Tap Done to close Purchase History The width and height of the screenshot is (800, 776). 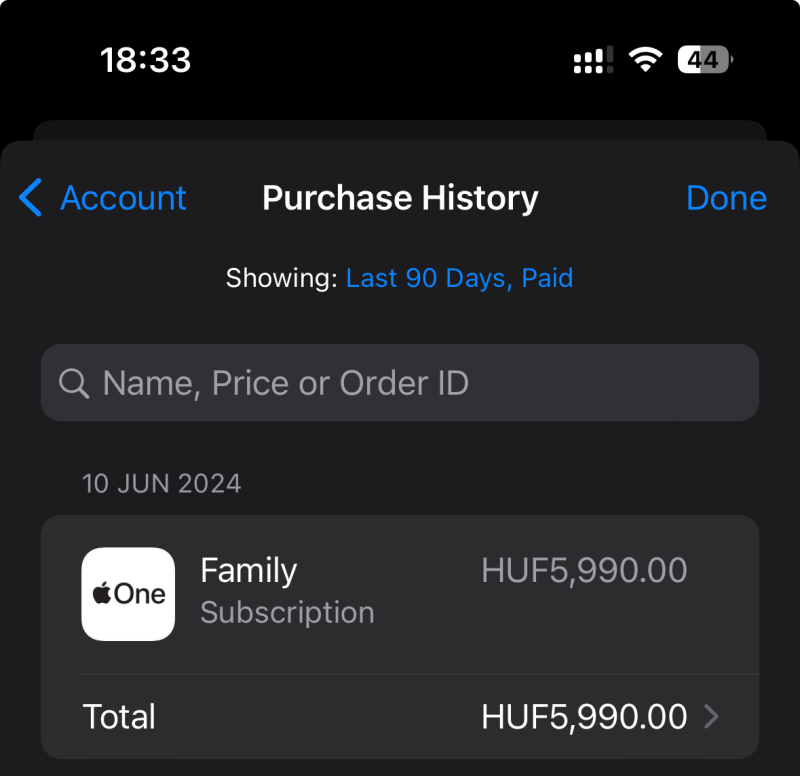tap(726, 198)
